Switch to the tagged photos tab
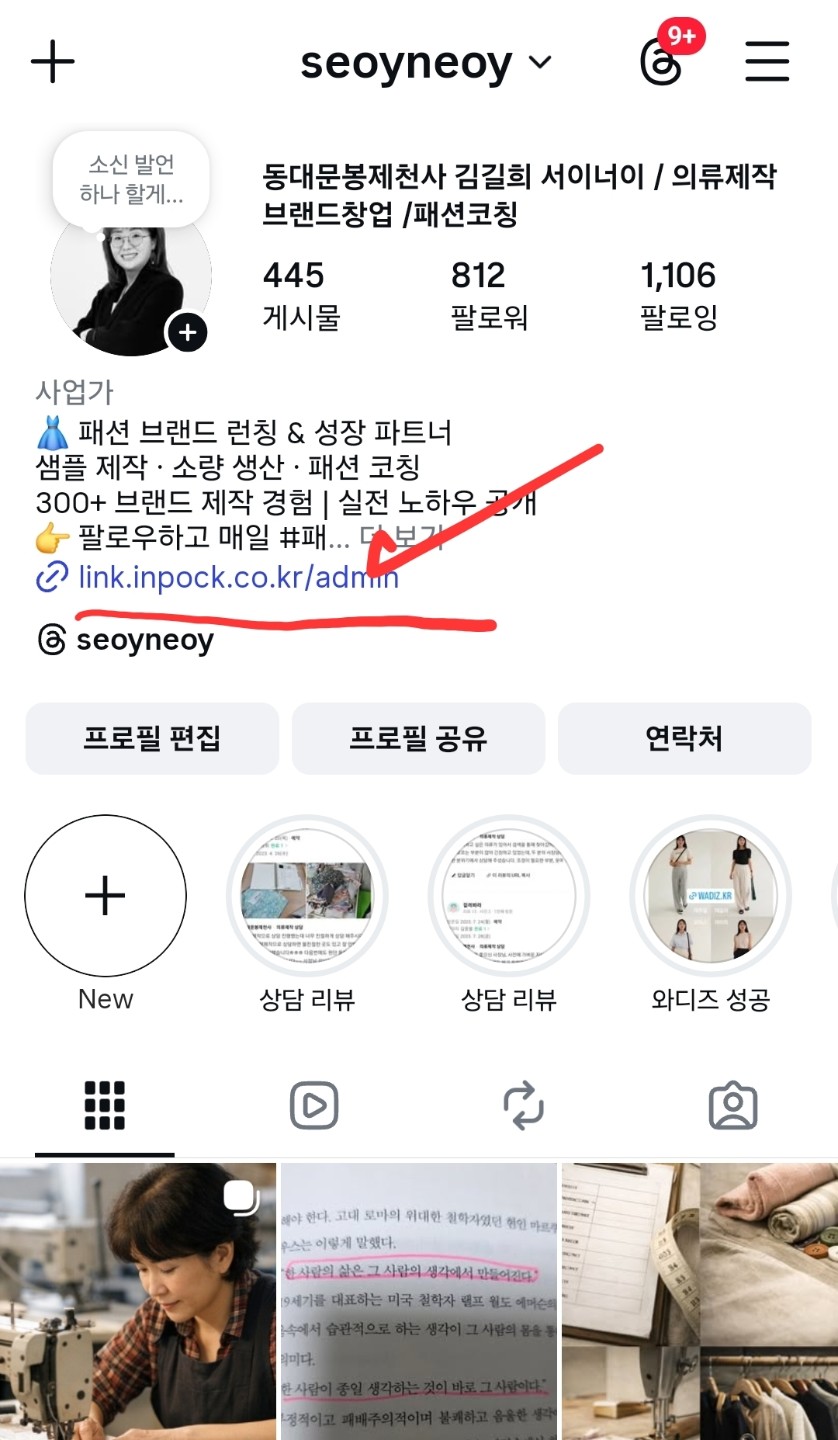The height and width of the screenshot is (1440, 838). point(733,1106)
